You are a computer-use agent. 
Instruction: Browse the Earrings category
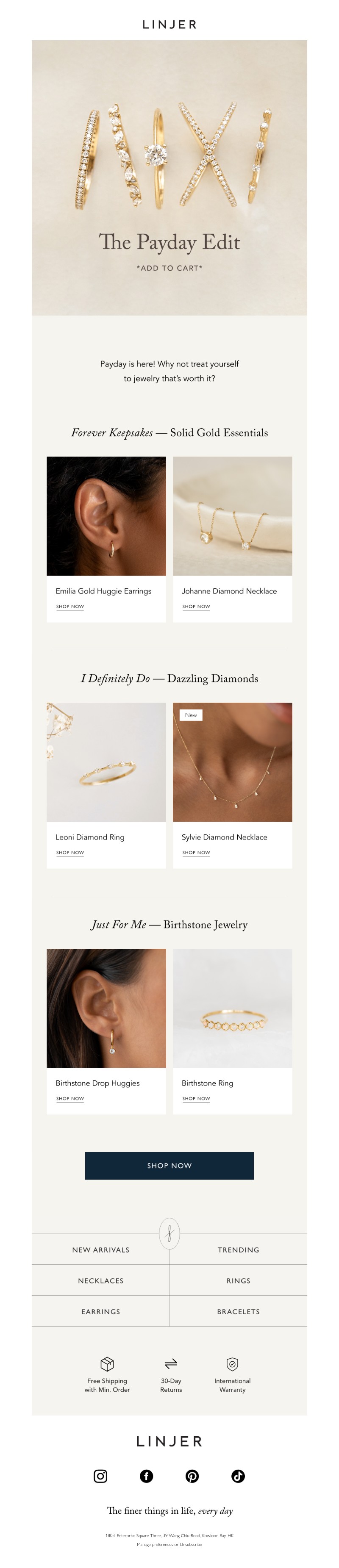(100, 1312)
